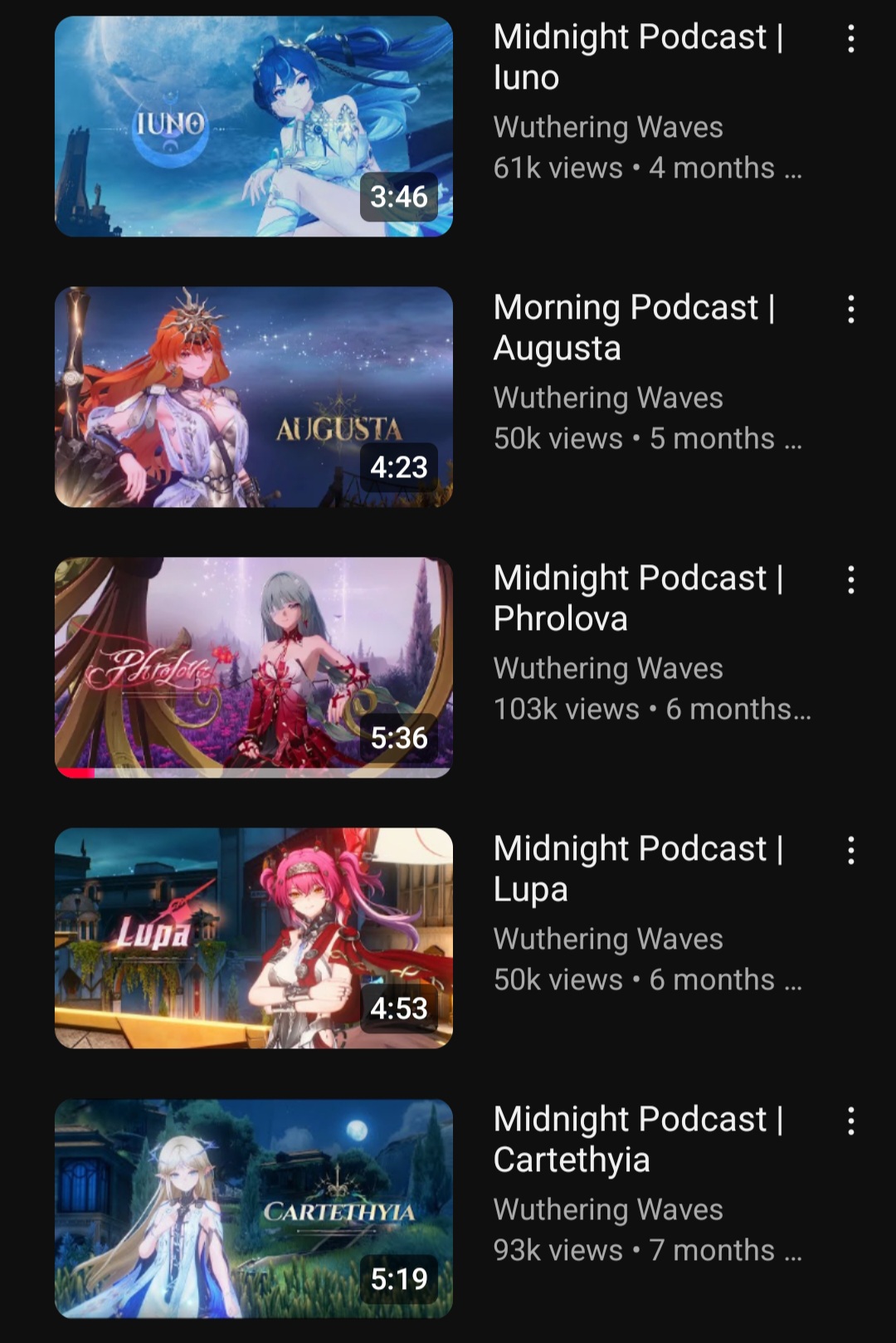Play the Morning Podcast Augusta video thumbnail
896x1343 pixels.
click(254, 397)
